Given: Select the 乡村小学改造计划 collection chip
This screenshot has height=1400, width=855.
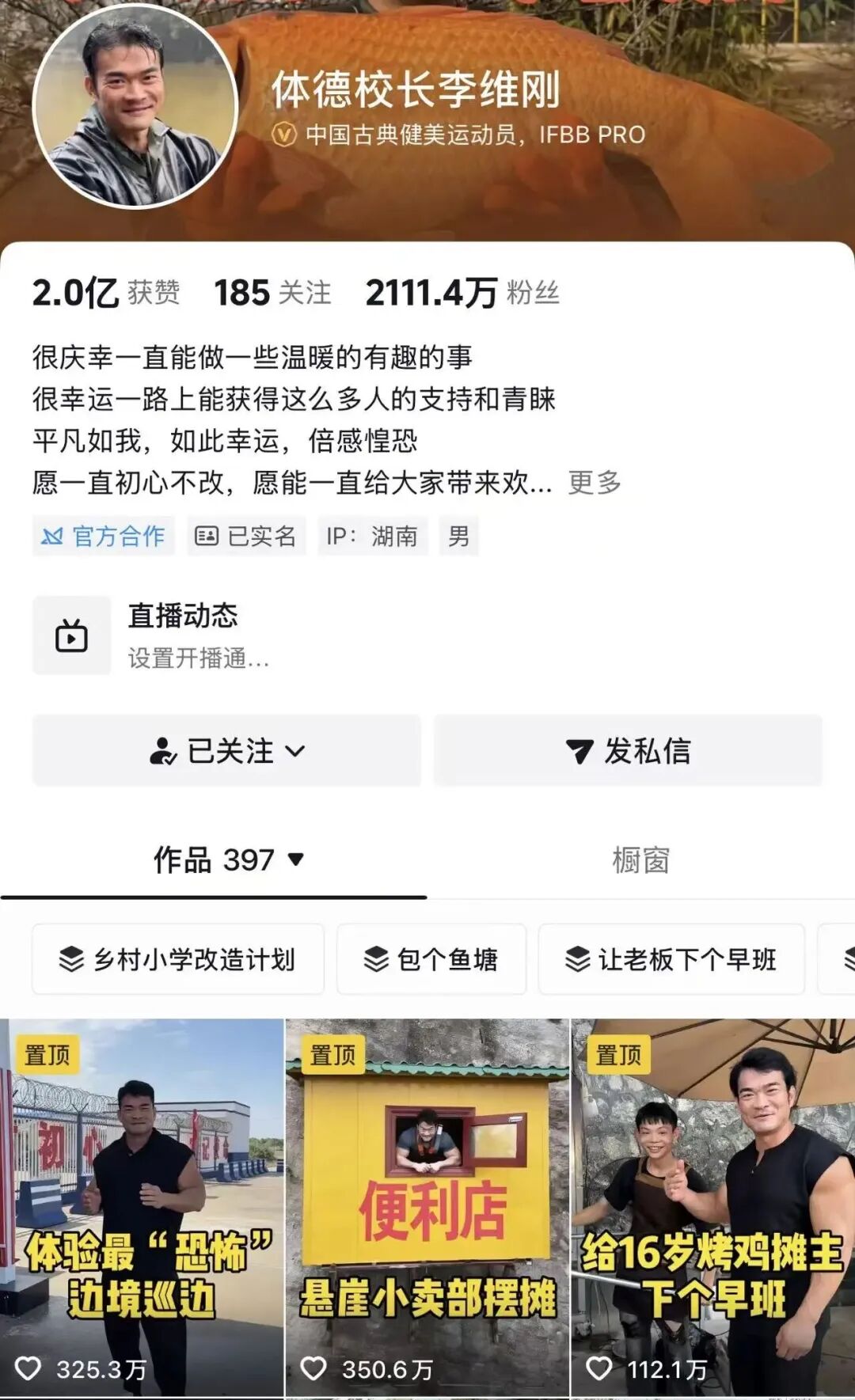Looking at the screenshot, I should tap(178, 959).
